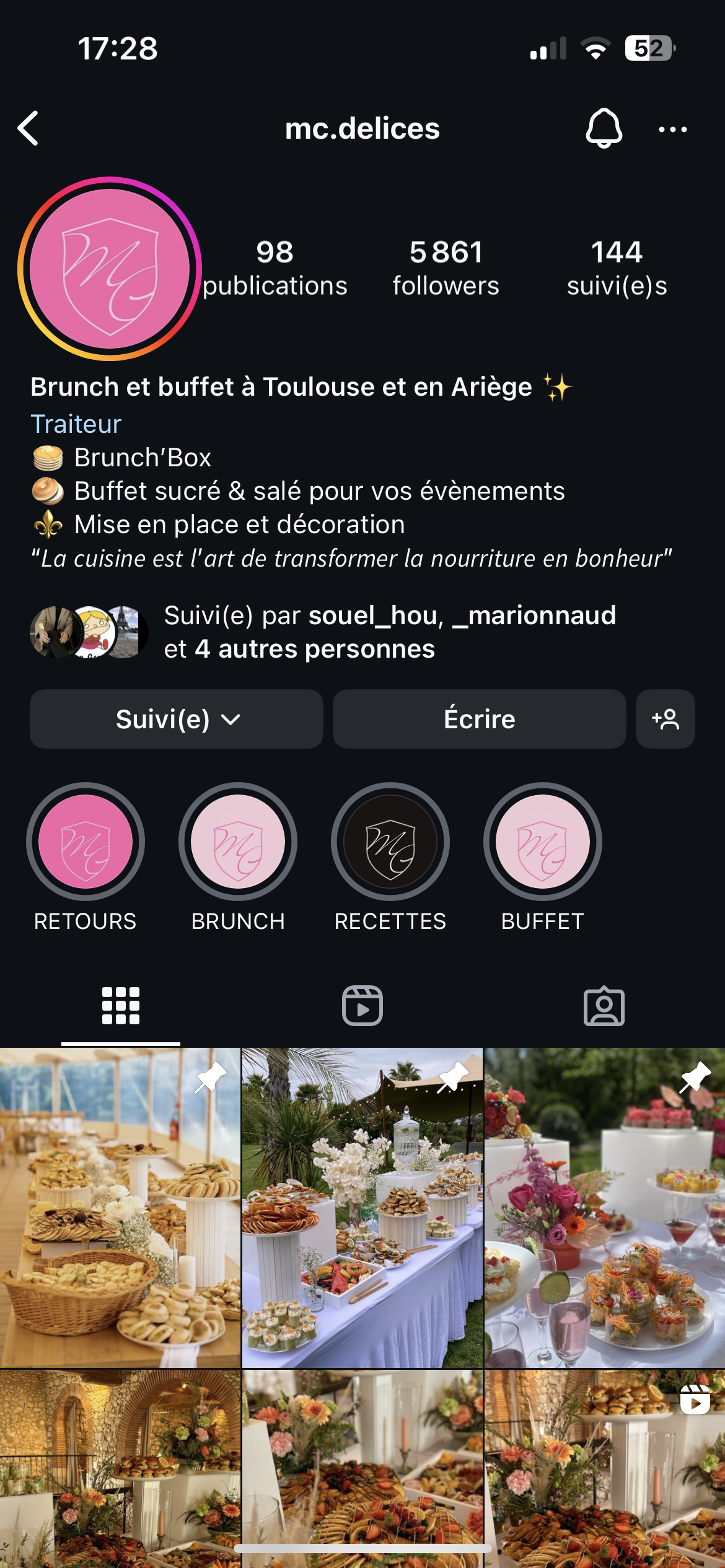The image size is (725, 1568).
Task: Switch to the Reels tab
Action: [x=362, y=1006]
